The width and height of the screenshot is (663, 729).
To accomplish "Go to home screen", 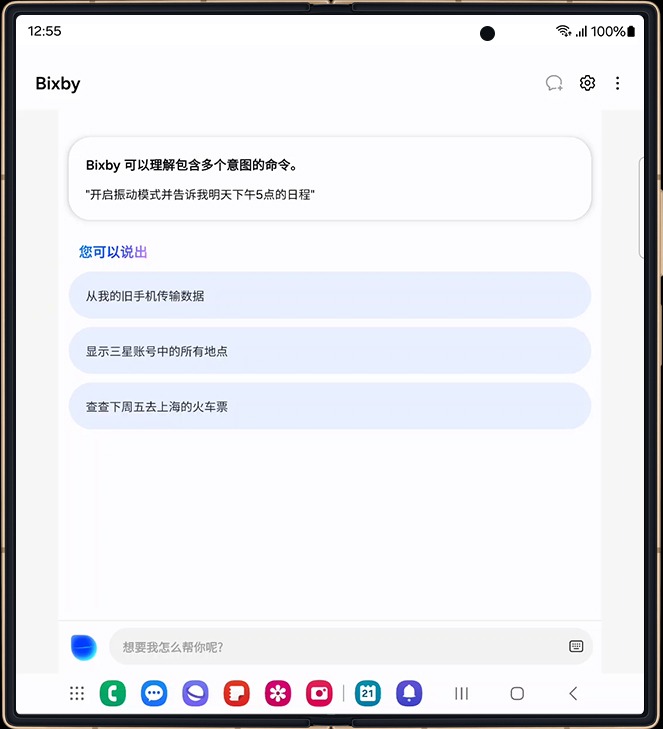I will point(517,693).
